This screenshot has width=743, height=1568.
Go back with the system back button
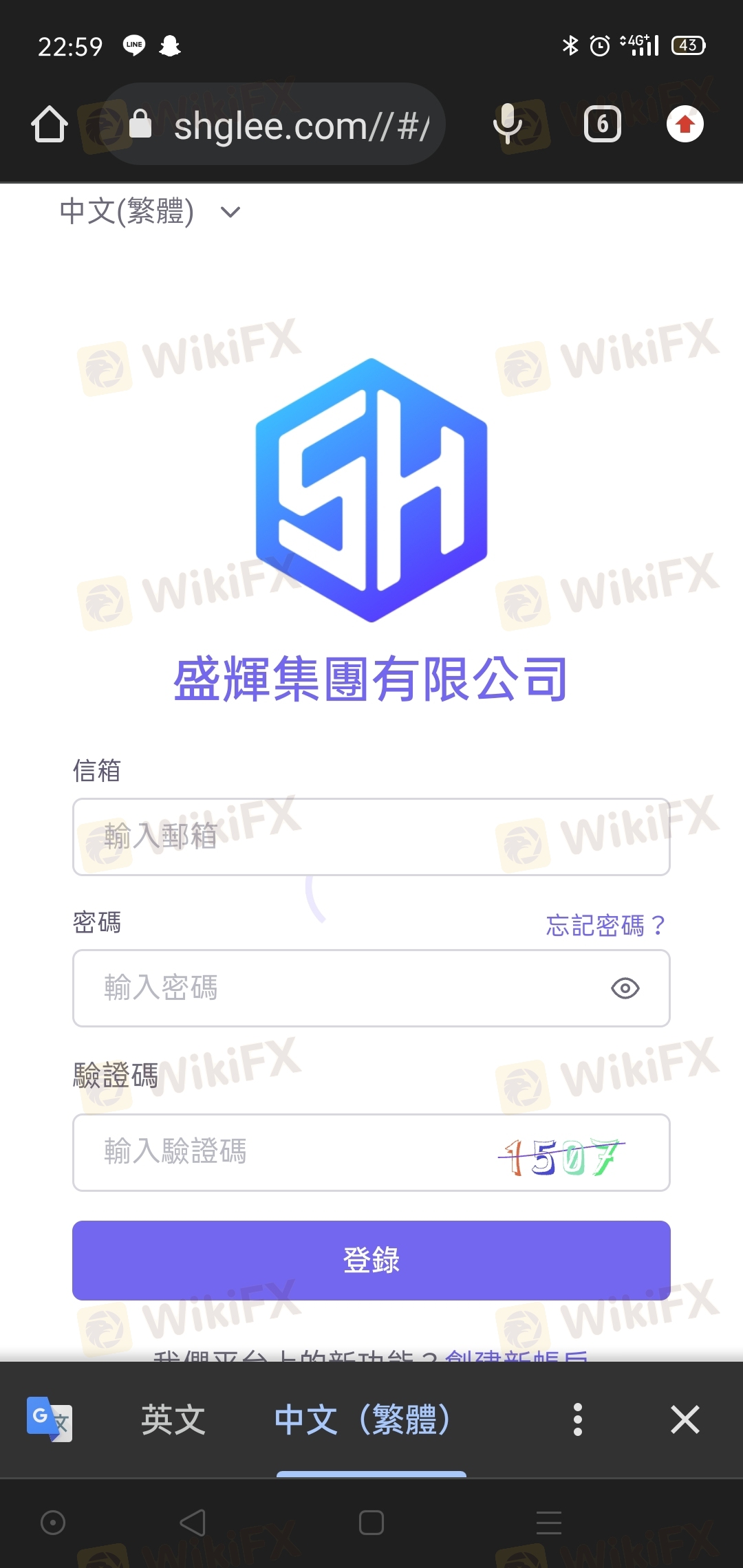coord(193,1523)
